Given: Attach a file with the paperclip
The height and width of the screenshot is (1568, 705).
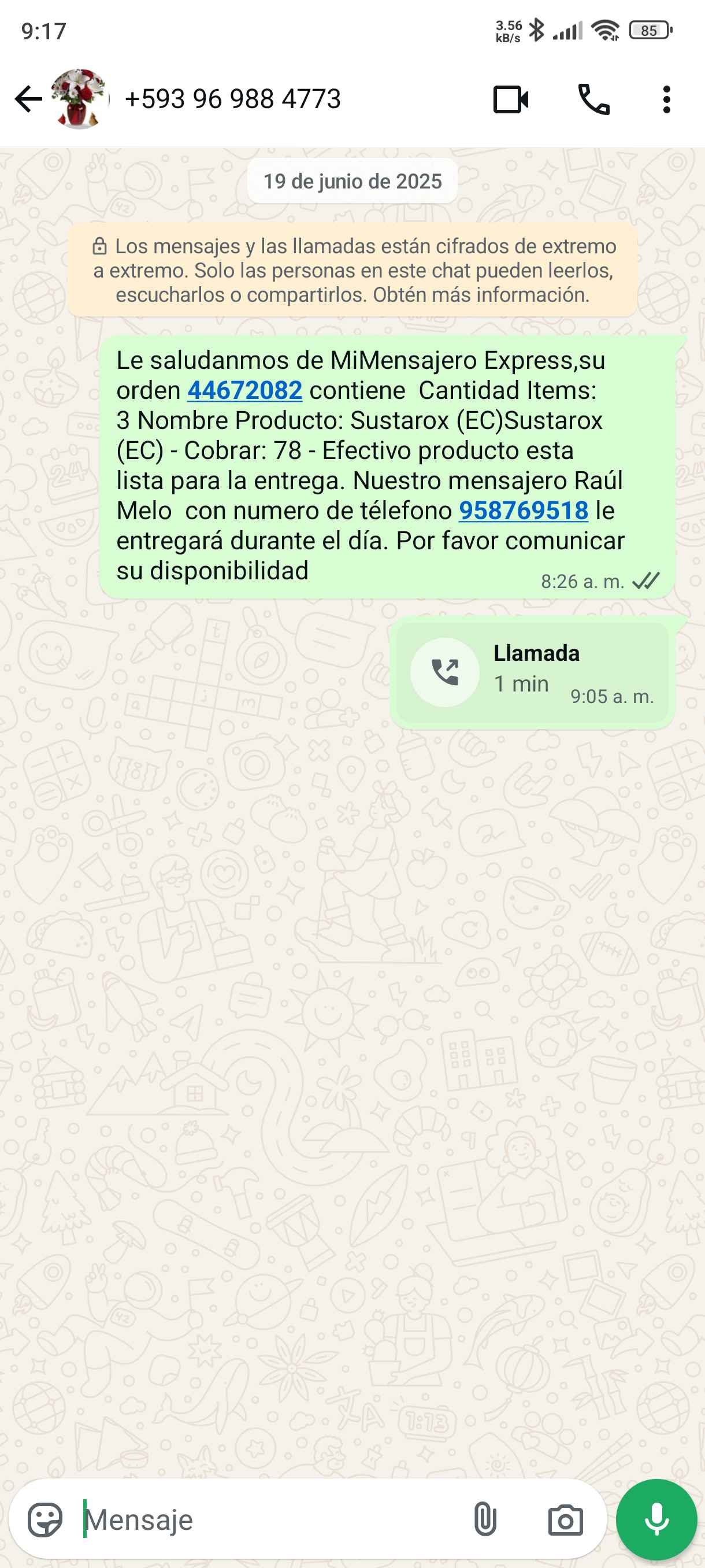Looking at the screenshot, I should (485, 1520).
